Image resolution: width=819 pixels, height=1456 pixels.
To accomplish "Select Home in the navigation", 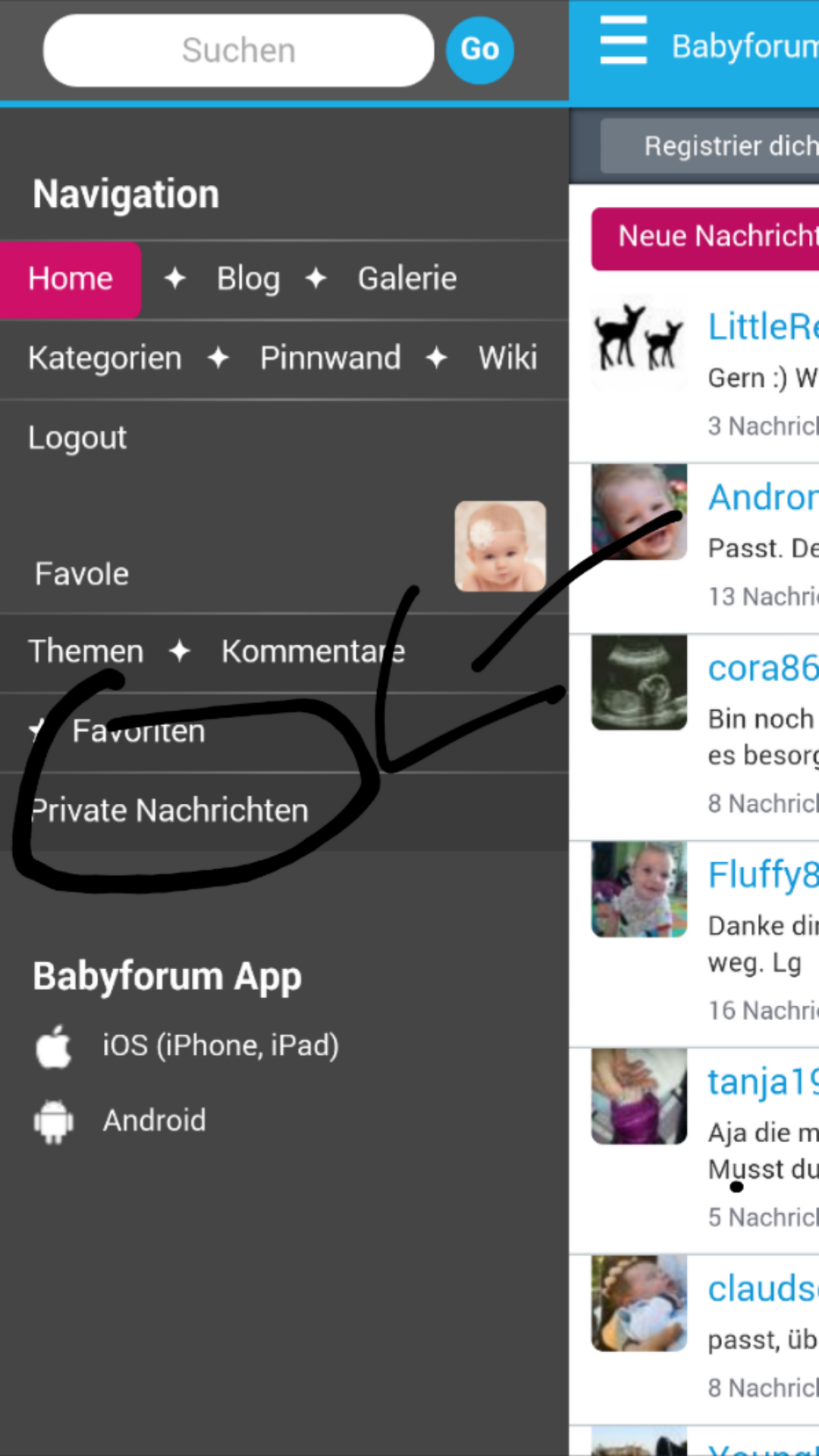I will coord(71,279).
